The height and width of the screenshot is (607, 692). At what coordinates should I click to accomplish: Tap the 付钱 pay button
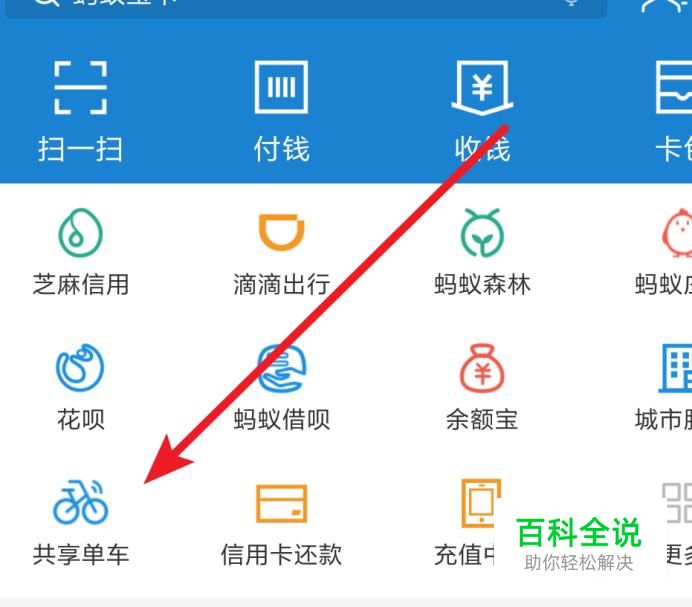(281, 110)
